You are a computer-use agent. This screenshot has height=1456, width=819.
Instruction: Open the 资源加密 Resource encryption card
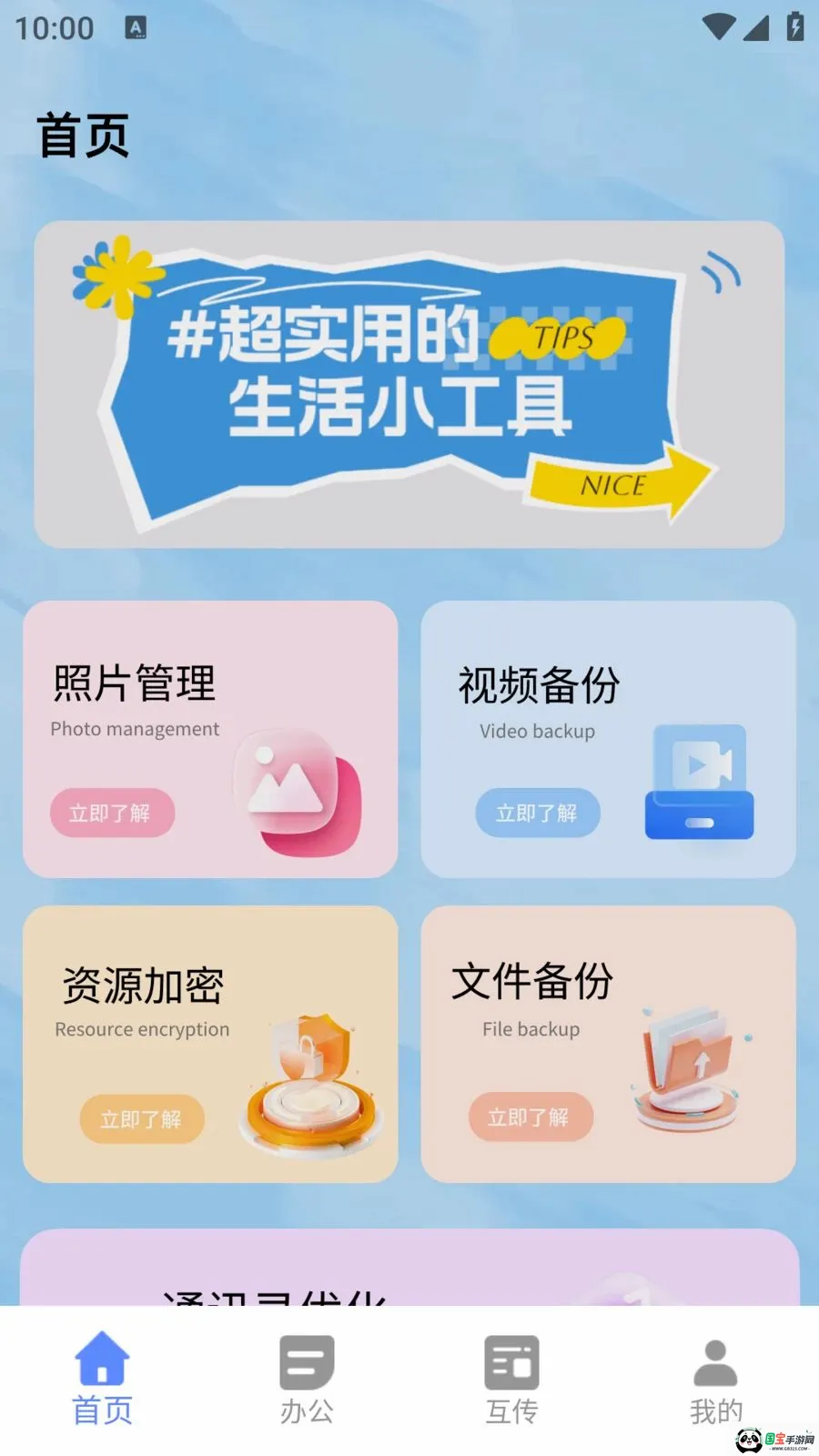pyautogui.click(x=210, y=1044)
